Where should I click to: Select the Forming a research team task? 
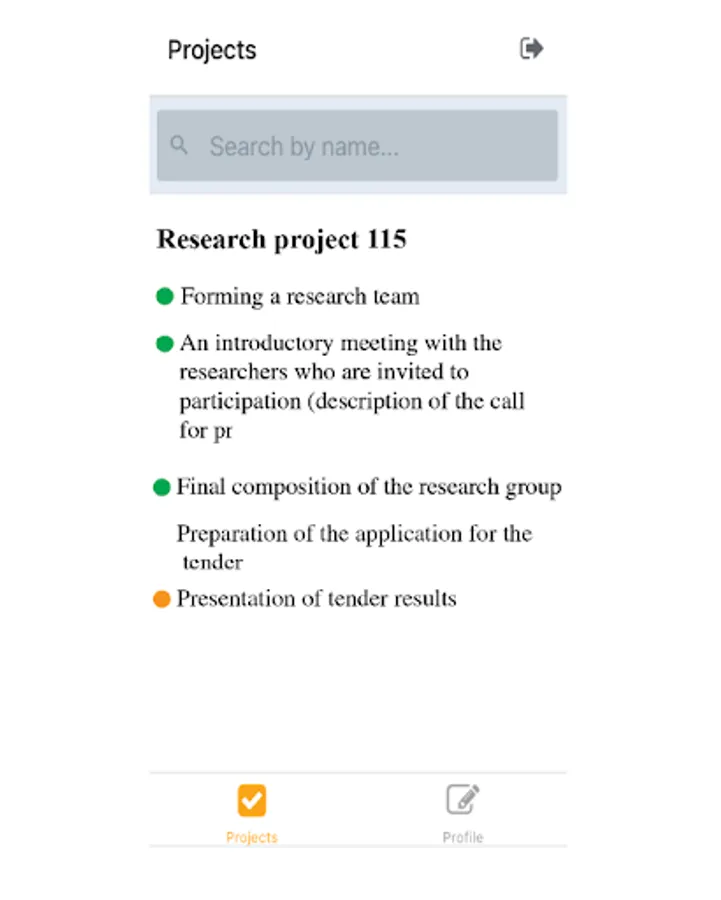pyautogui.click(x=299, y=296)
